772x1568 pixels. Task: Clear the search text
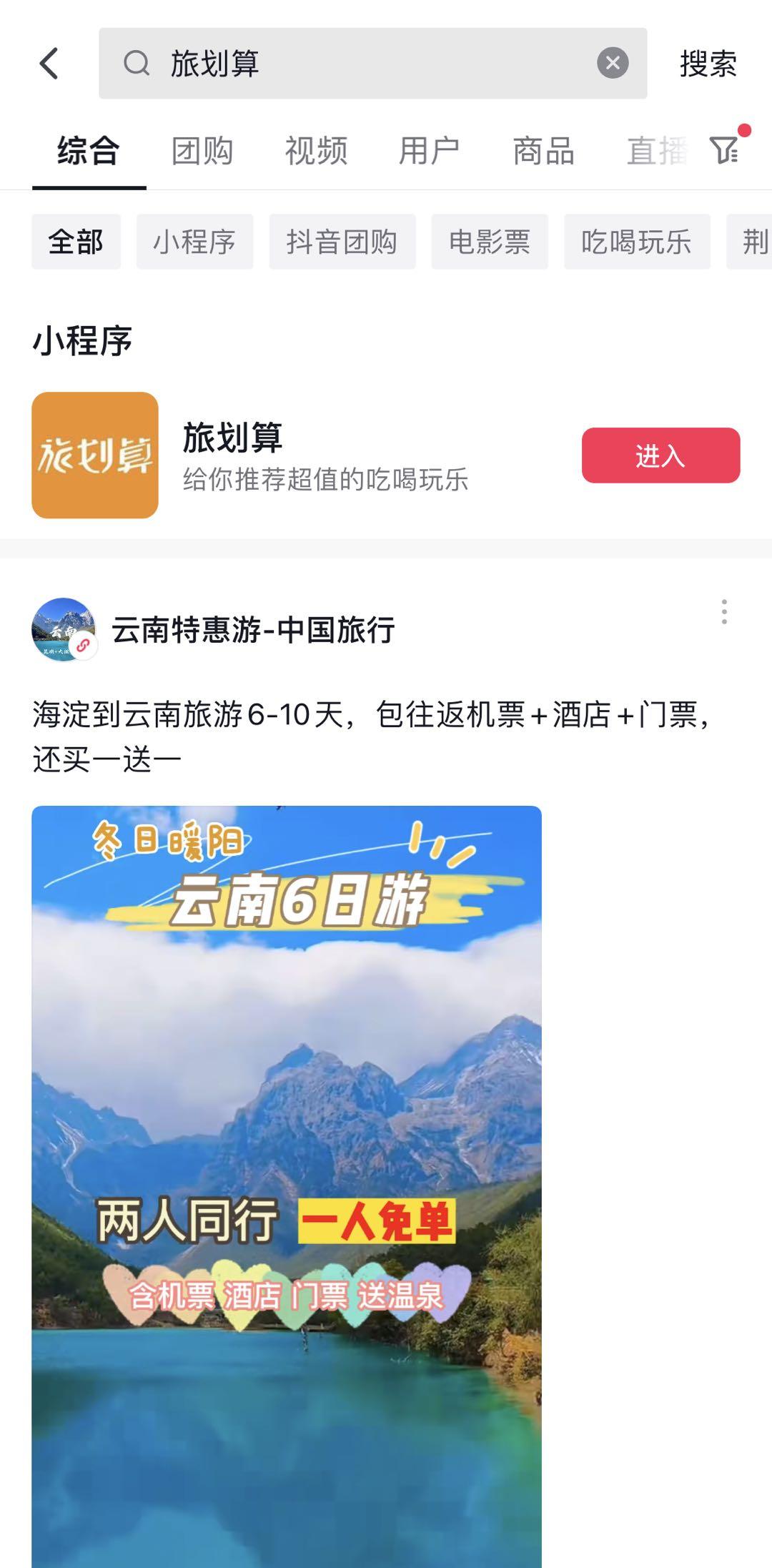pos(613,64)
